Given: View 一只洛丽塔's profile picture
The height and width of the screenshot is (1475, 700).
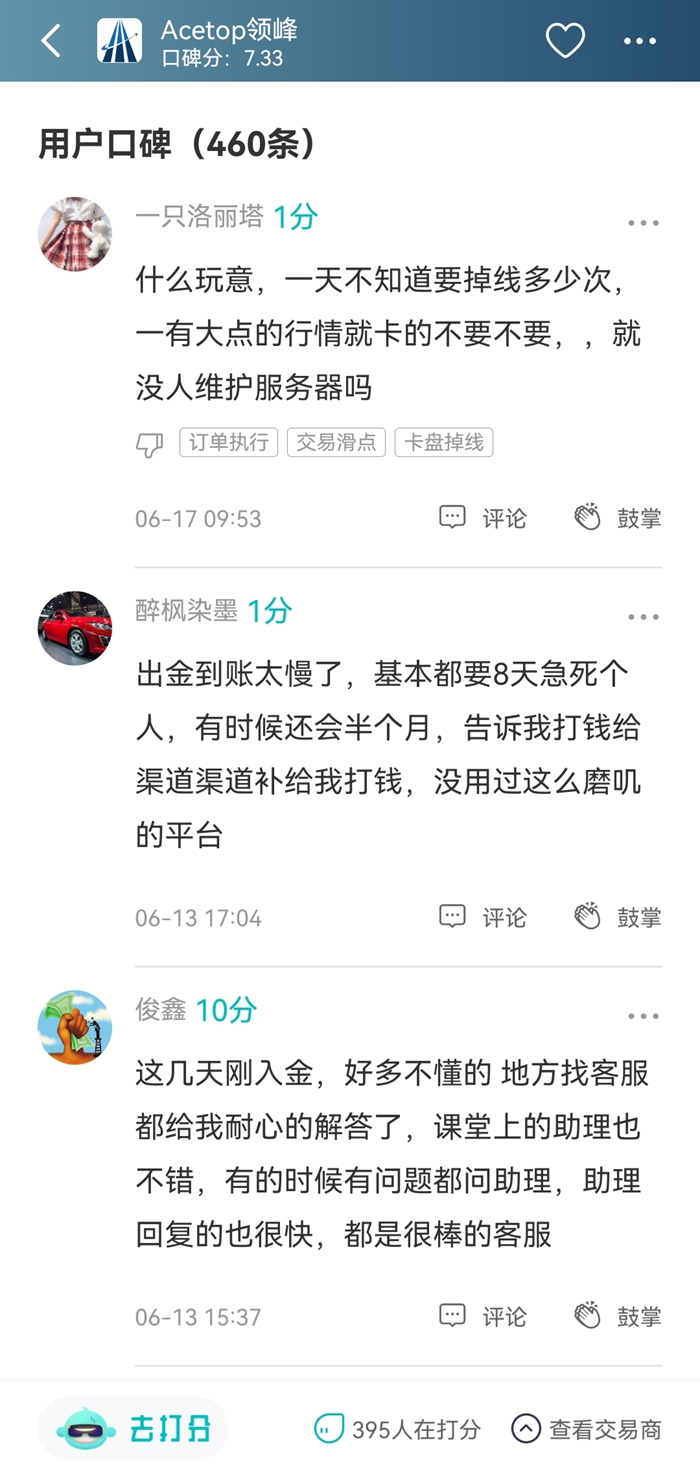Looking at the screenshot, I should coord(75,234).
